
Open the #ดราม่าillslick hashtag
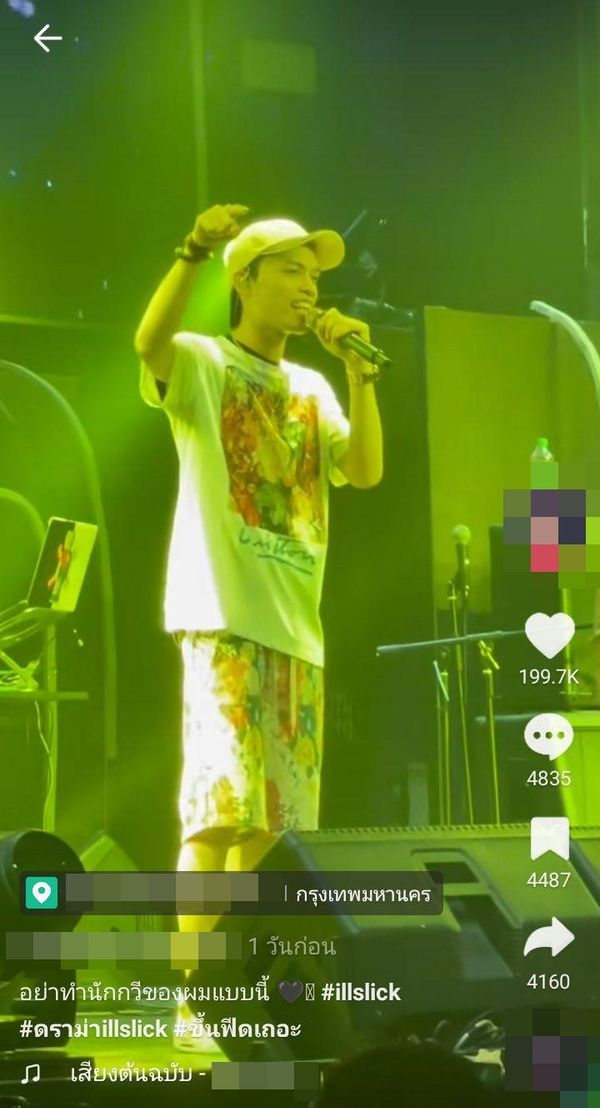click(x=93, y=1027)
